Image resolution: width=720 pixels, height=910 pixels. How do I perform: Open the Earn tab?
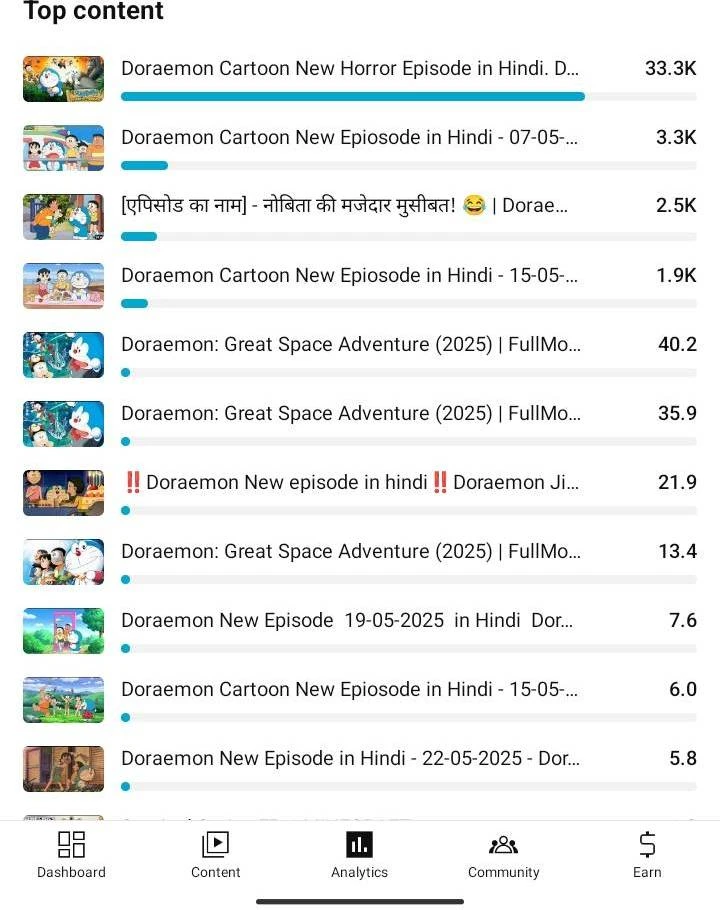(647, 856)
